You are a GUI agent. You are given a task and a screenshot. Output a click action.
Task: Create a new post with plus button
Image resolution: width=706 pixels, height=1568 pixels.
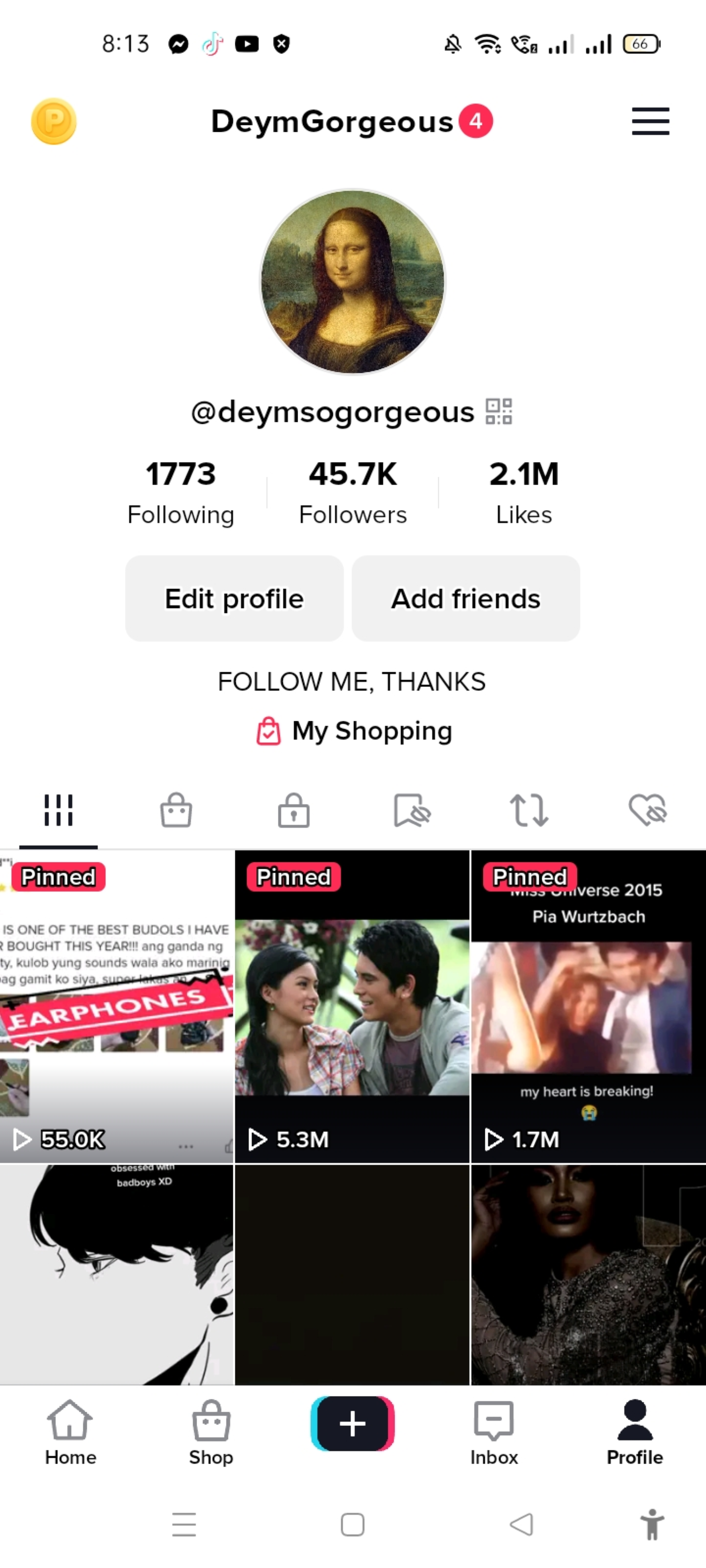(352, 1424)
